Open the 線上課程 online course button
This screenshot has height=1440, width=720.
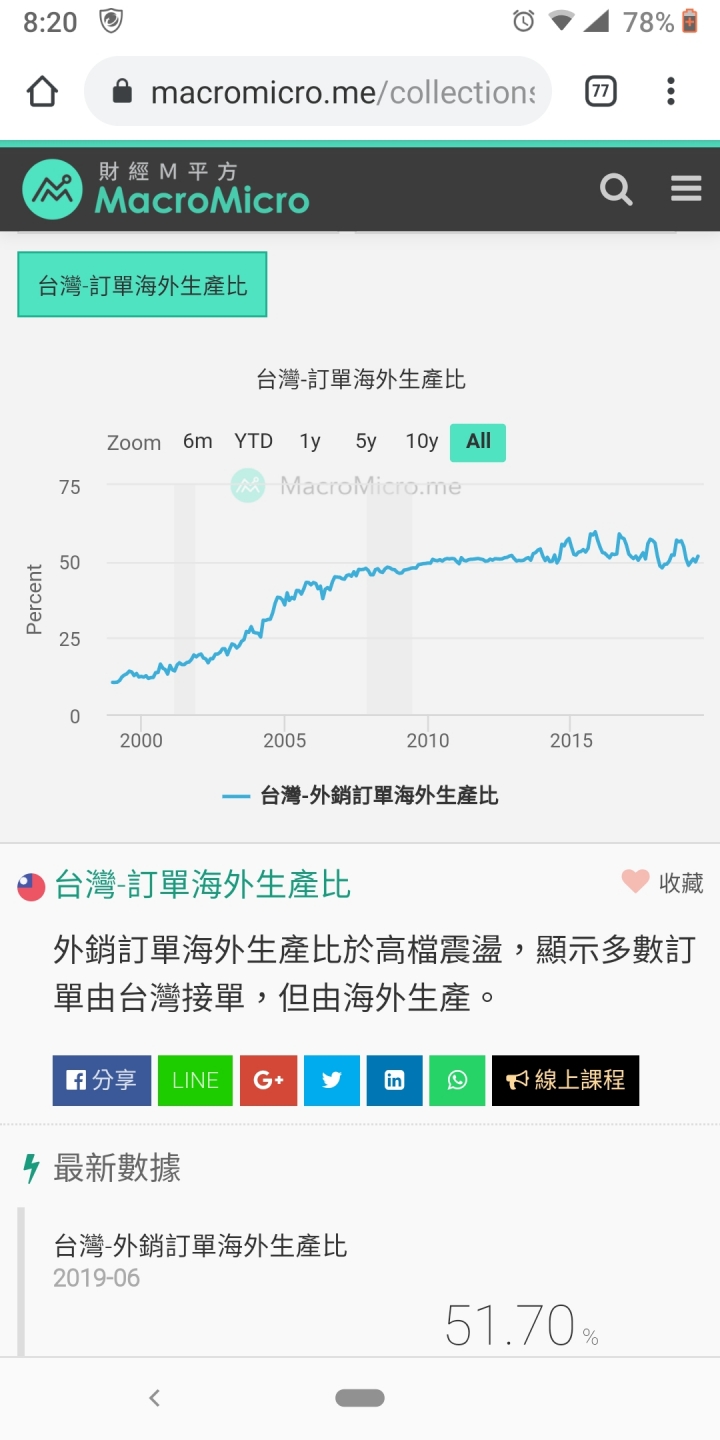click(x=565, y=1080)
